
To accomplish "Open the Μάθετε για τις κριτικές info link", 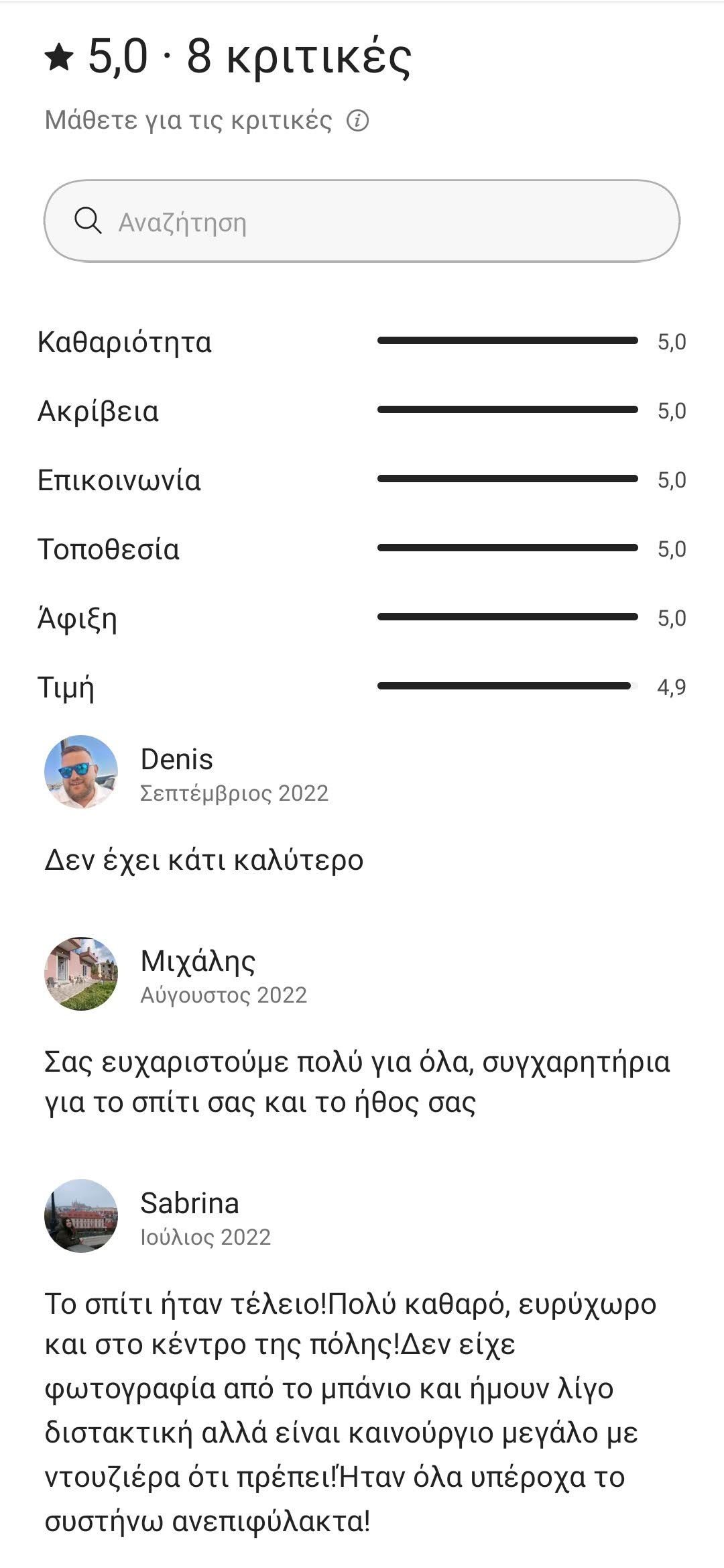I will [x=206, y=121].
